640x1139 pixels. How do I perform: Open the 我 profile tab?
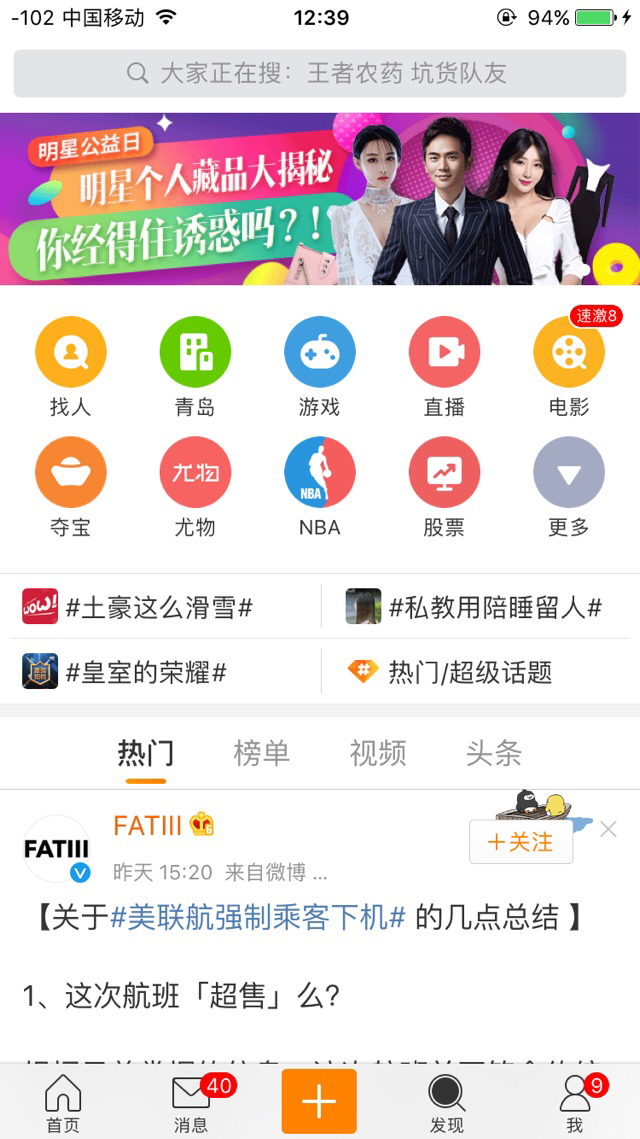[x=574, y=1102]
